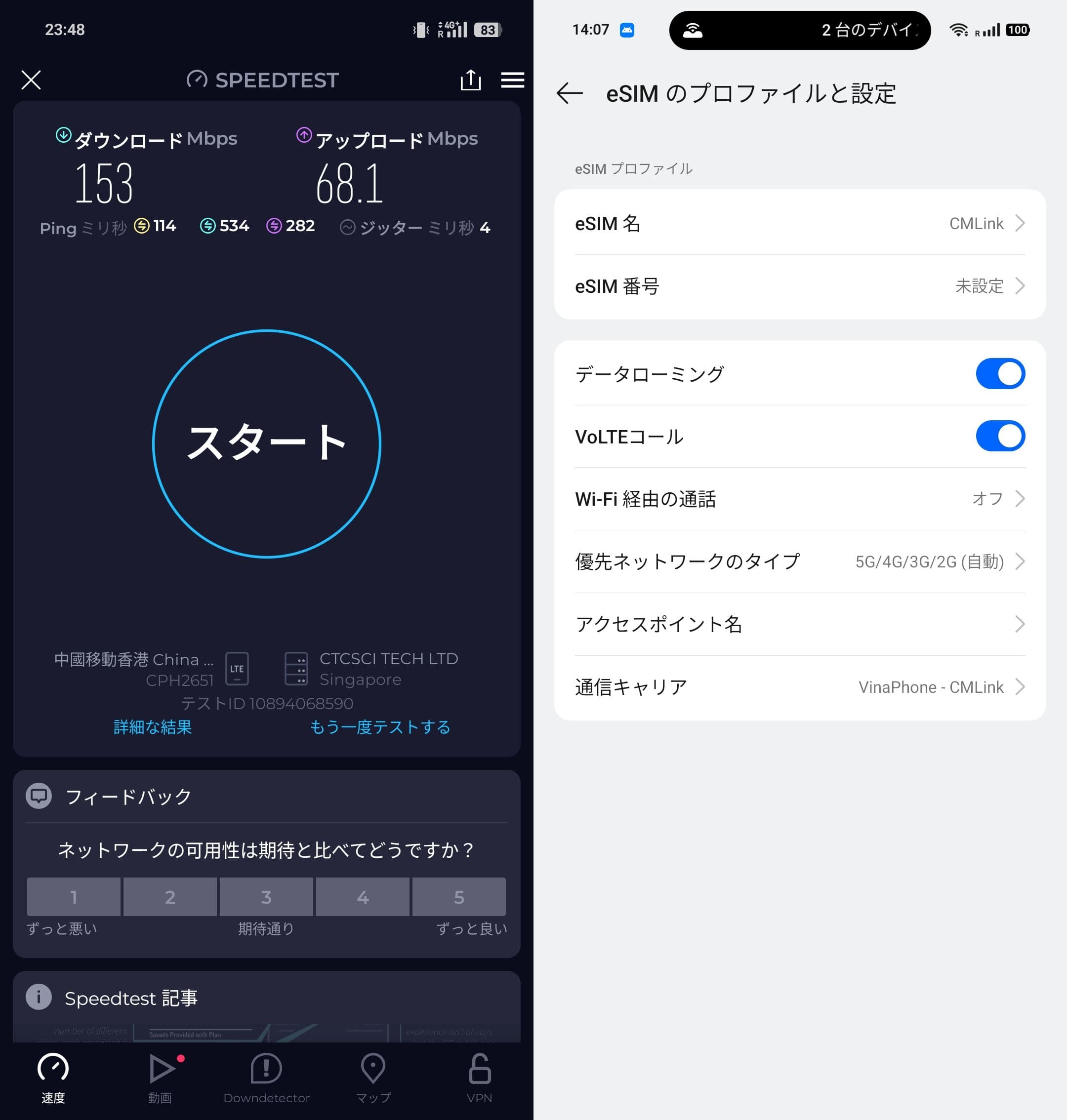
Task: Turn off データローミング
Action: click(999, 374)
